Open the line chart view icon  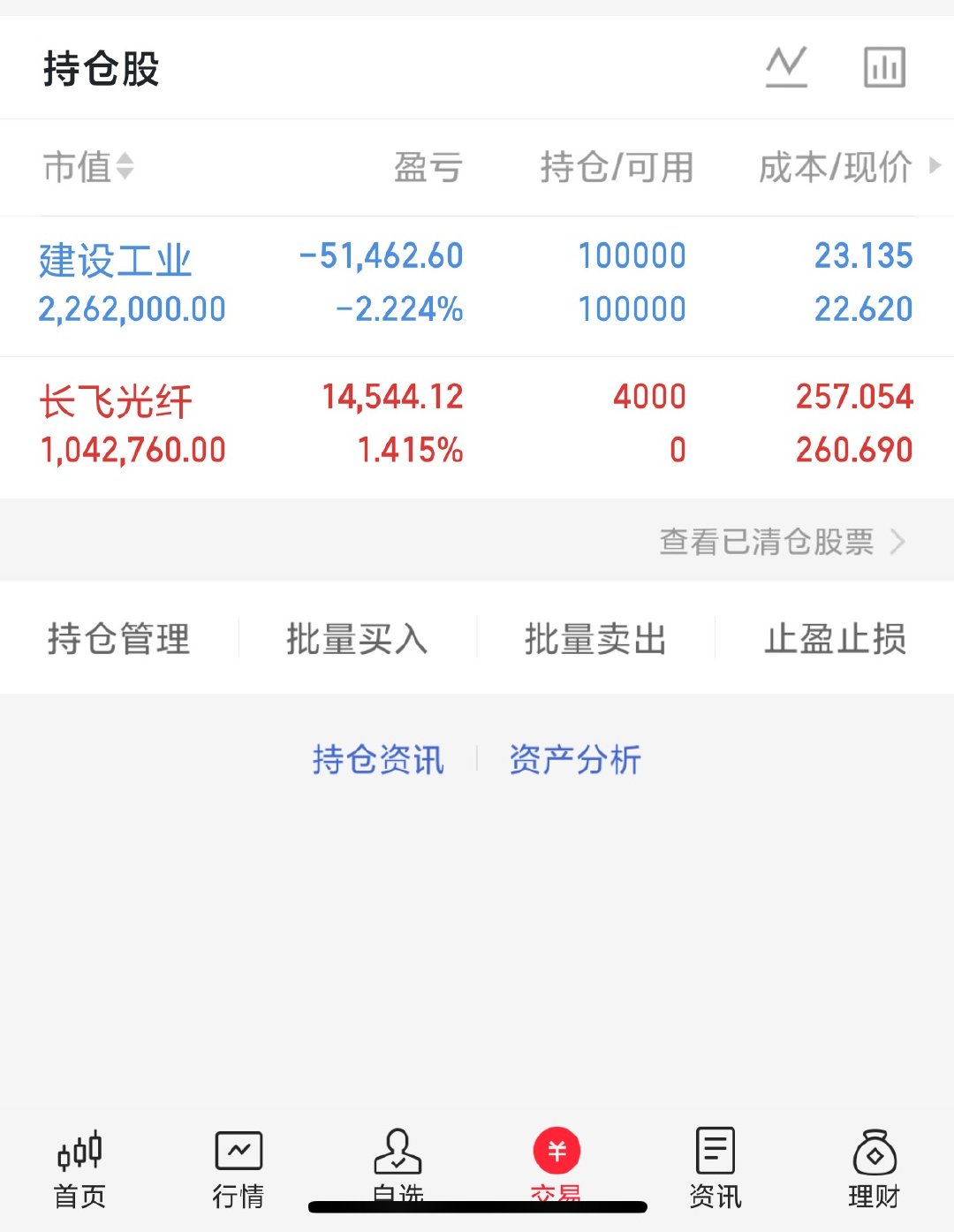click(x=786, y=66)
